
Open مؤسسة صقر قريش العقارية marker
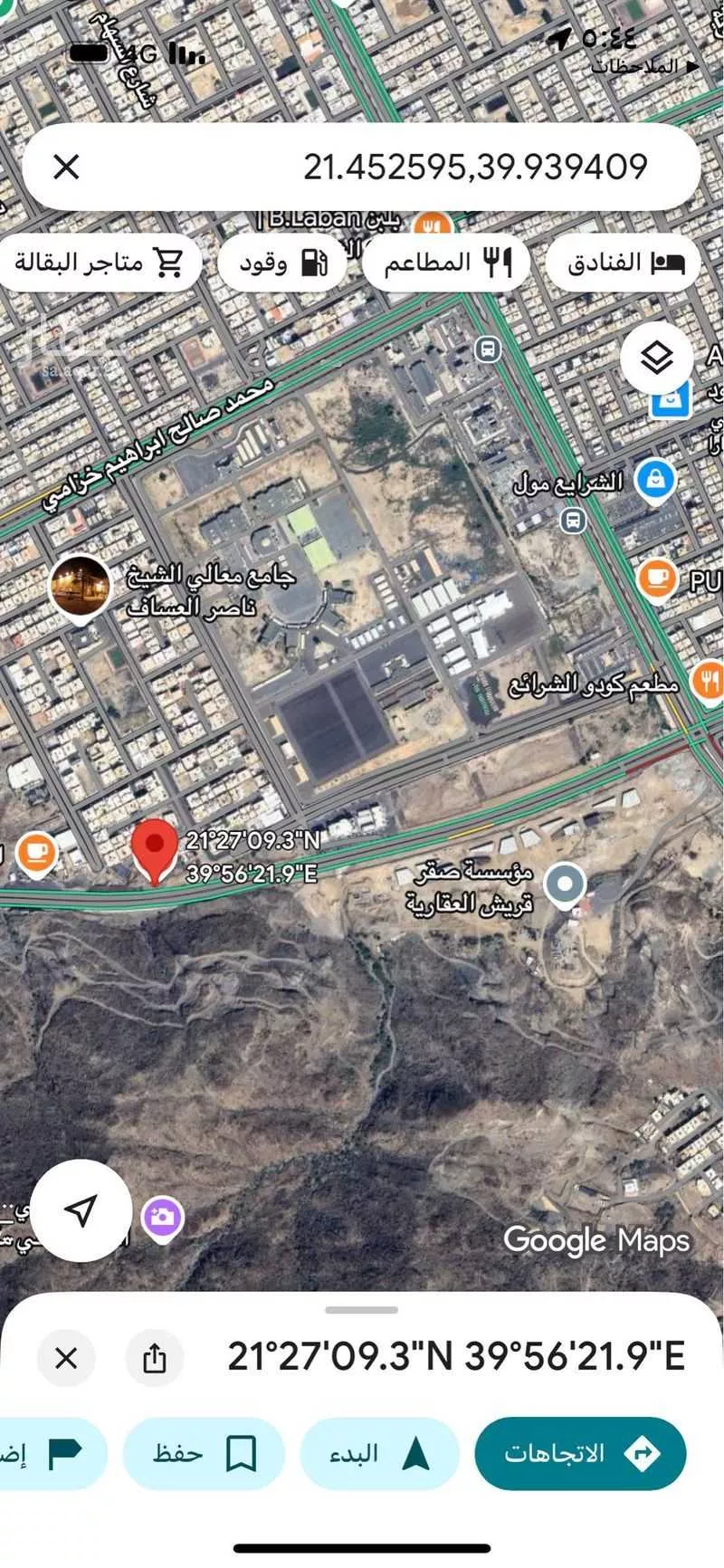pos(565,883)
